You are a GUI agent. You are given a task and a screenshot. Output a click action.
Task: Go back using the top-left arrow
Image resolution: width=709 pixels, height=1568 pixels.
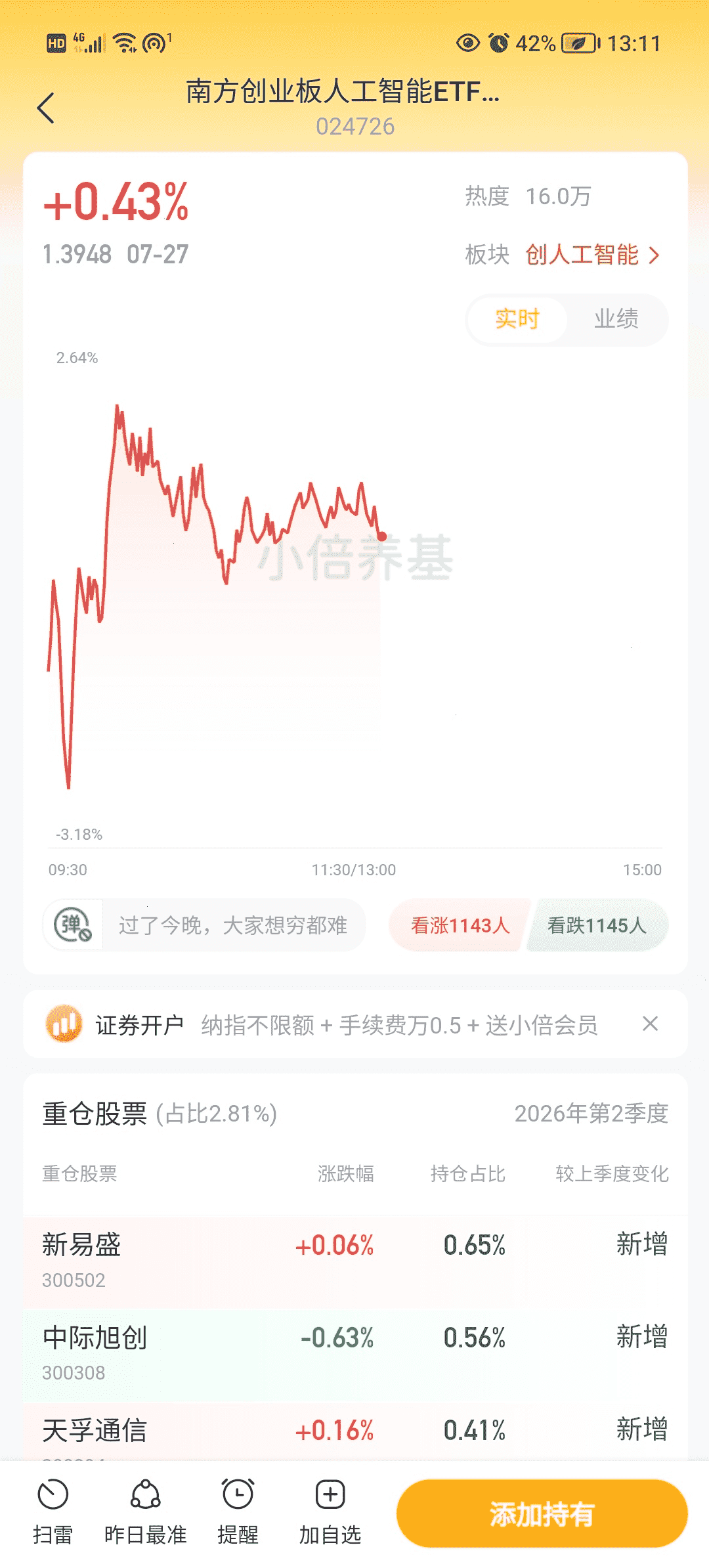45,108
